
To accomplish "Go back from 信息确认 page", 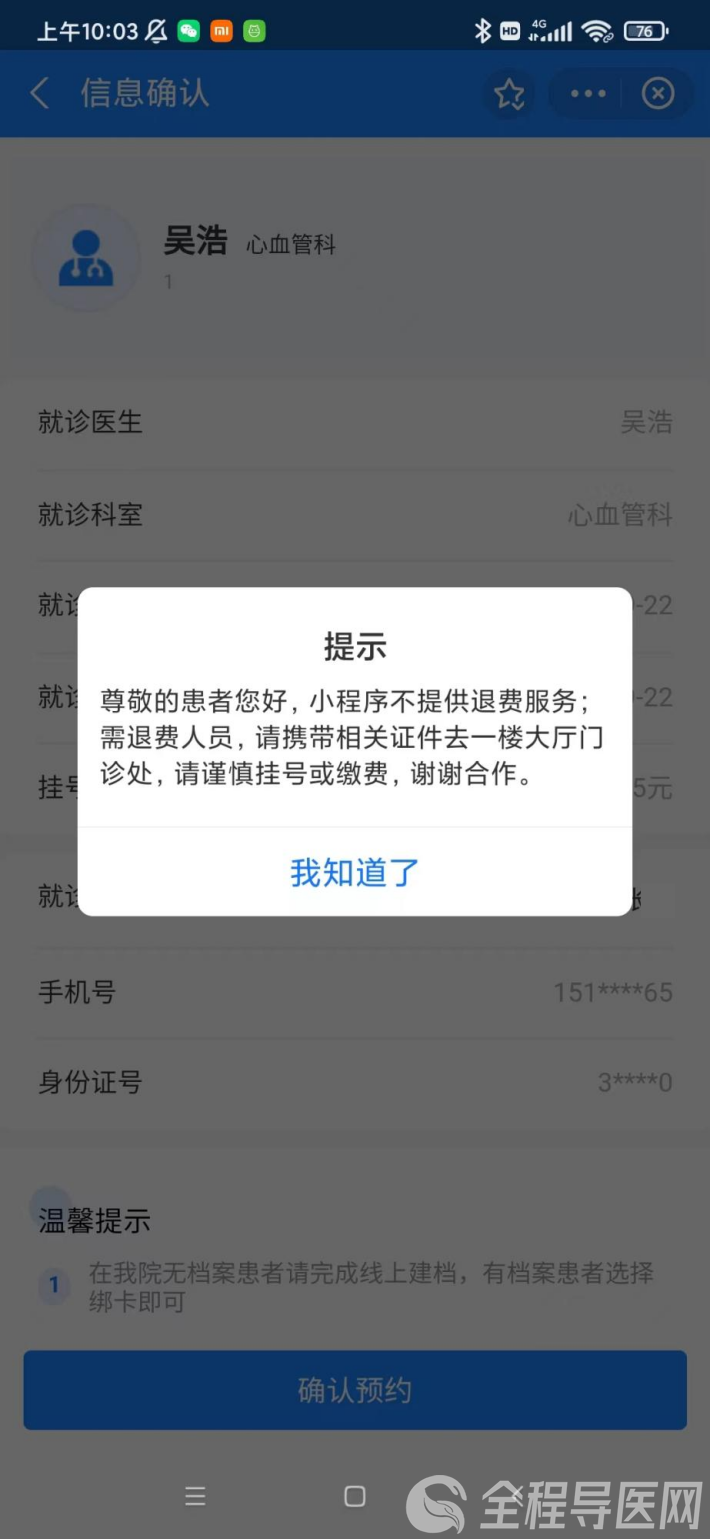I will click(40, 94).
